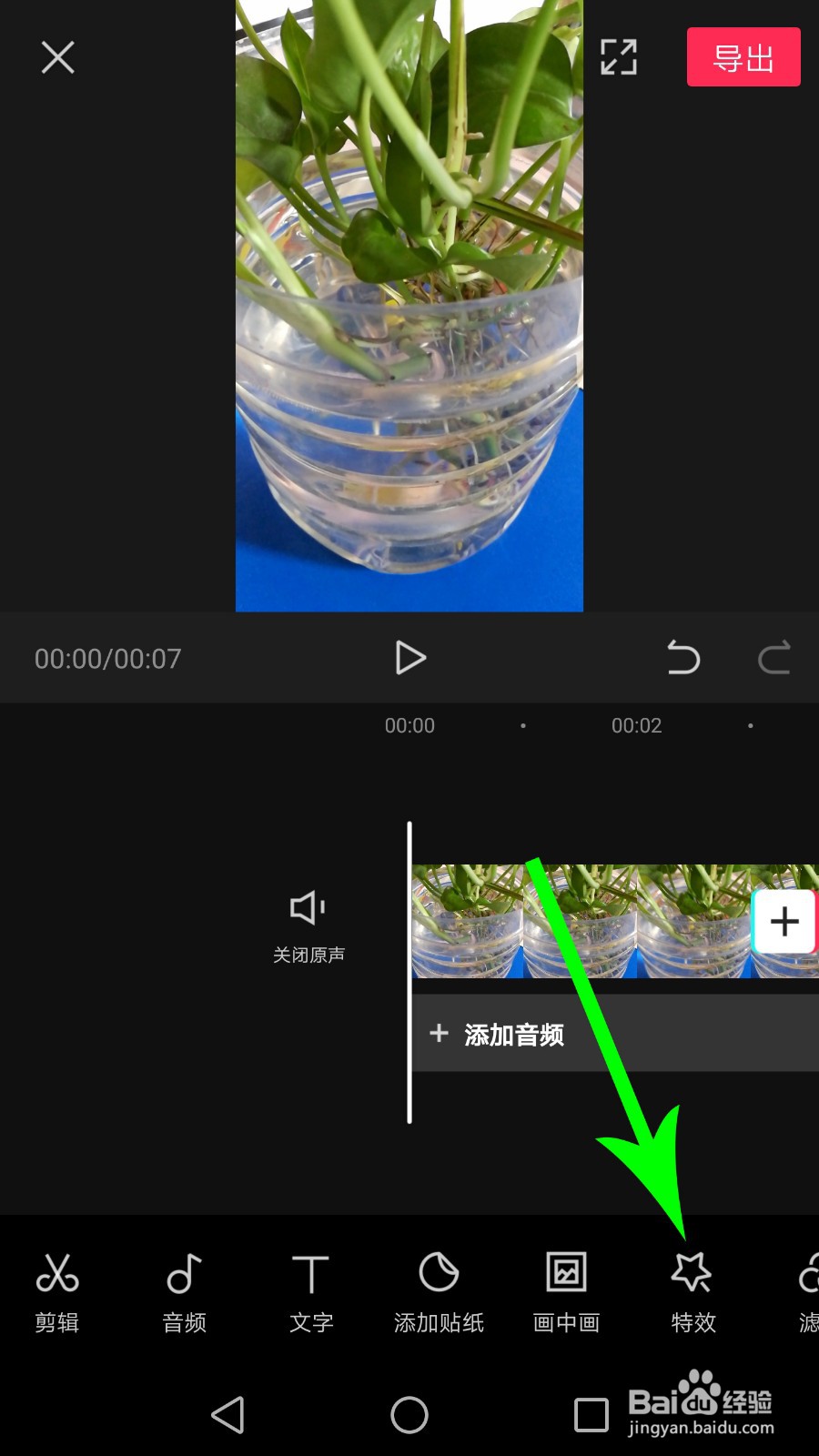Open the 文字 text tool
The image size is (819, 1456).
(x=310, y=1292)
